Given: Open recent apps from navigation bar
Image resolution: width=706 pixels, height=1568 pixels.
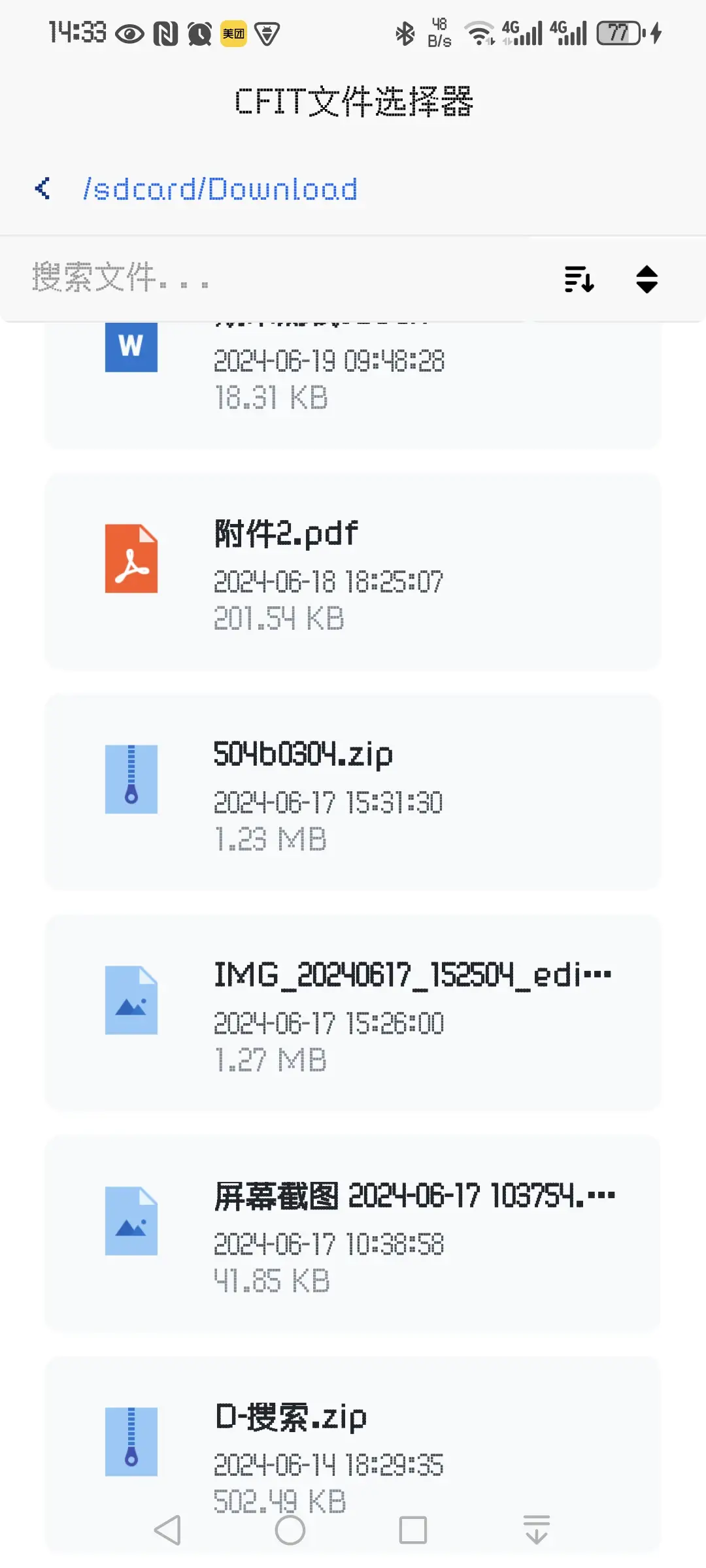Looking at the screenshot, I should (412, 1530).
